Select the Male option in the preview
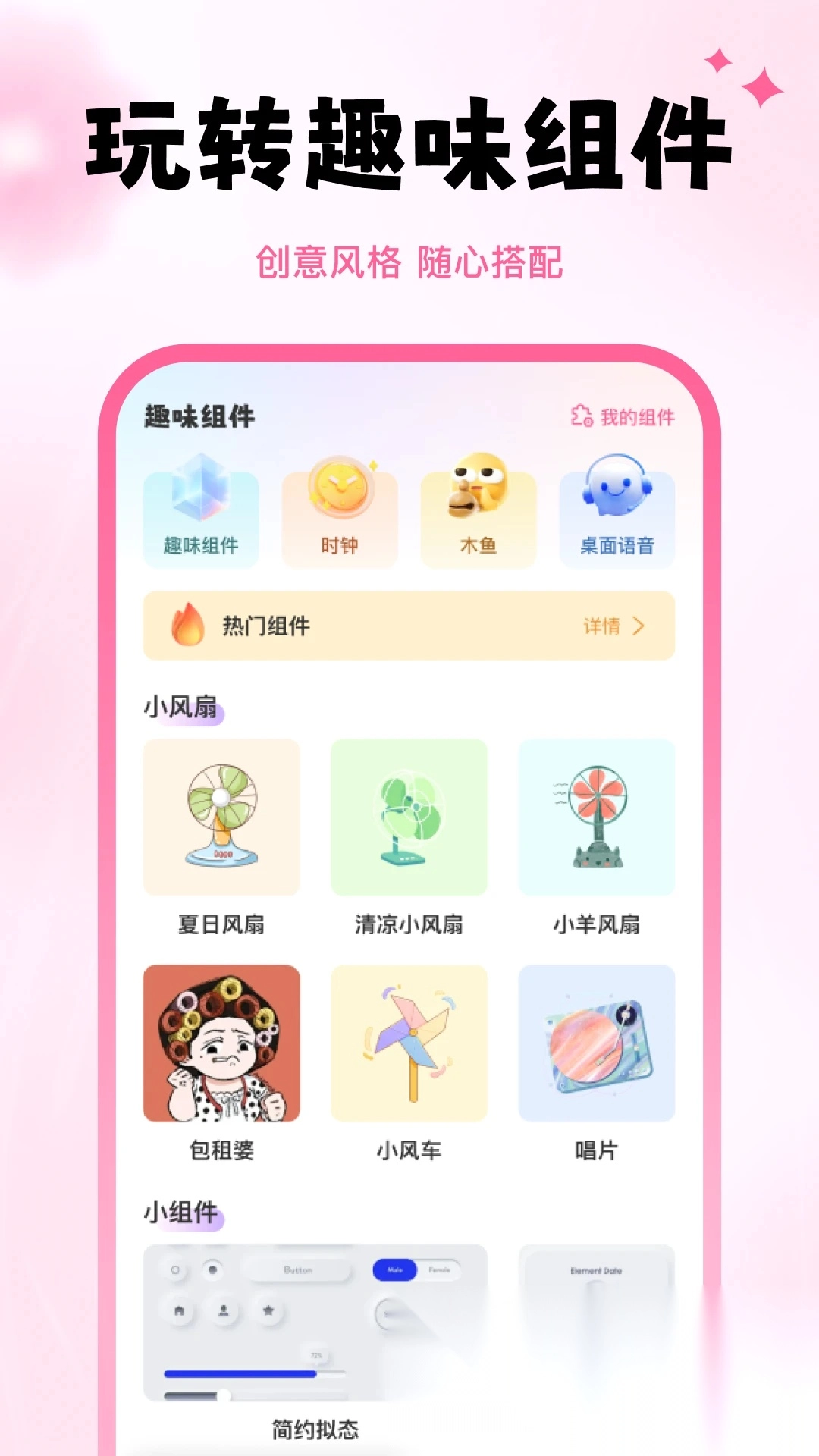This screenshot has height=1456, width=819. tap(394, 1270)
